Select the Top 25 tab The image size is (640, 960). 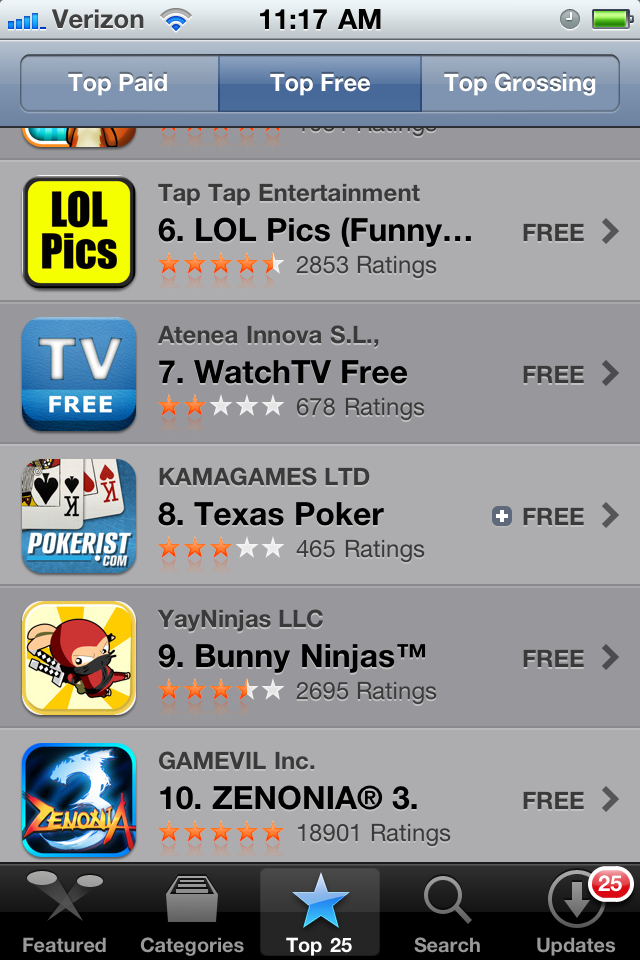320,912
